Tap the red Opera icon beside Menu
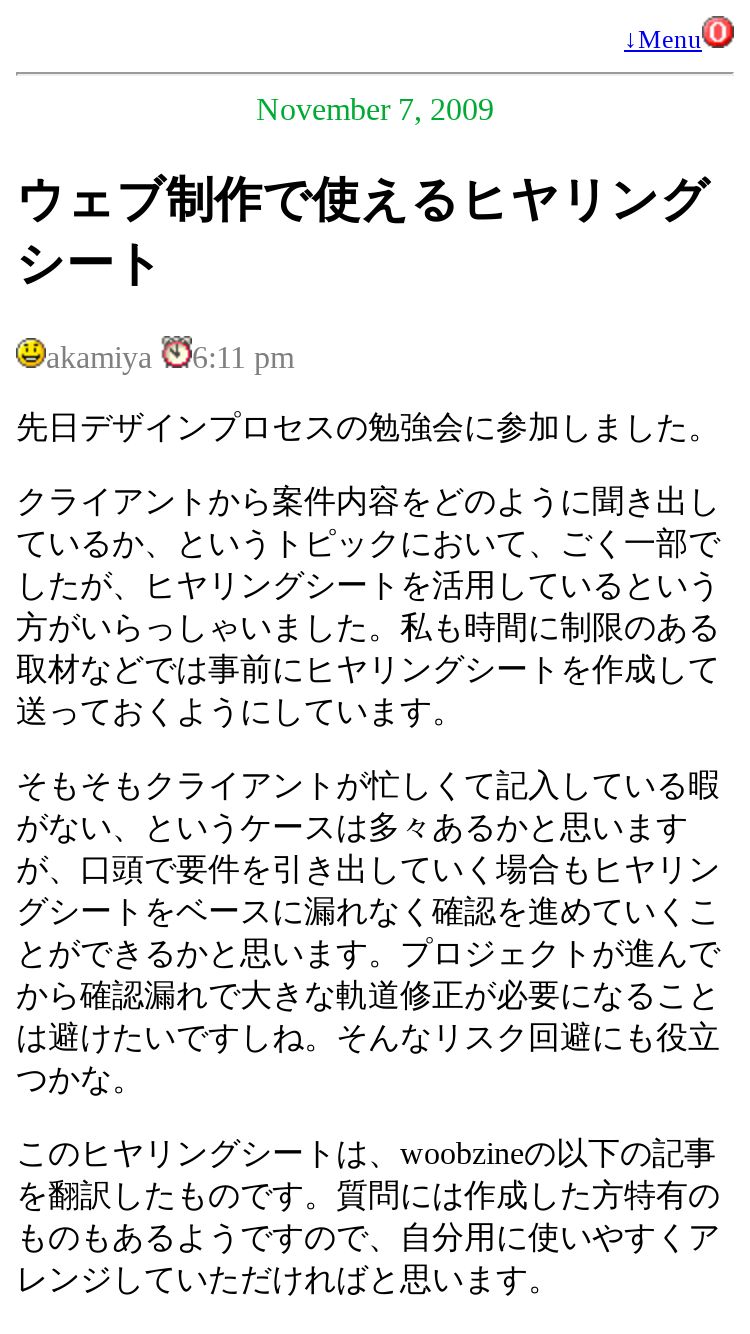Viewport: 750px width, 1334px height. pyautogui.click(x=718, y=32)
